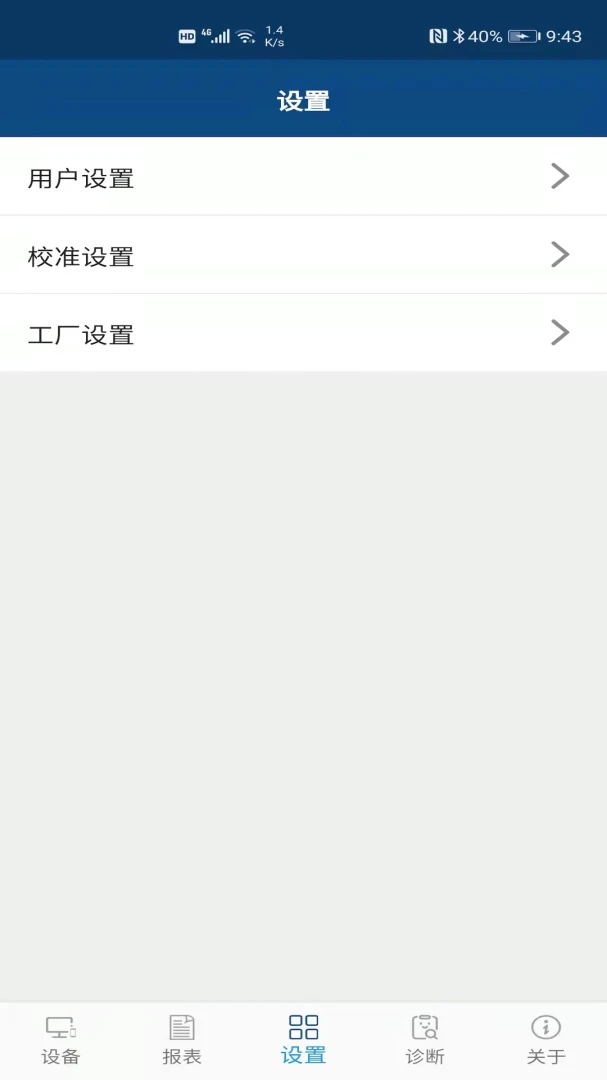
Task: Select the 设置 tab
Action: point(303,1040)
